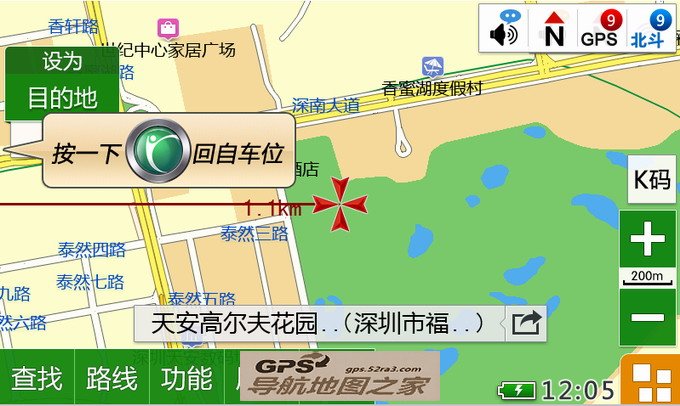Open details for 天安高尔夫花园
The width and height of the screenshot is (680, 406).
pyautogui.click(x=318, y=323)
